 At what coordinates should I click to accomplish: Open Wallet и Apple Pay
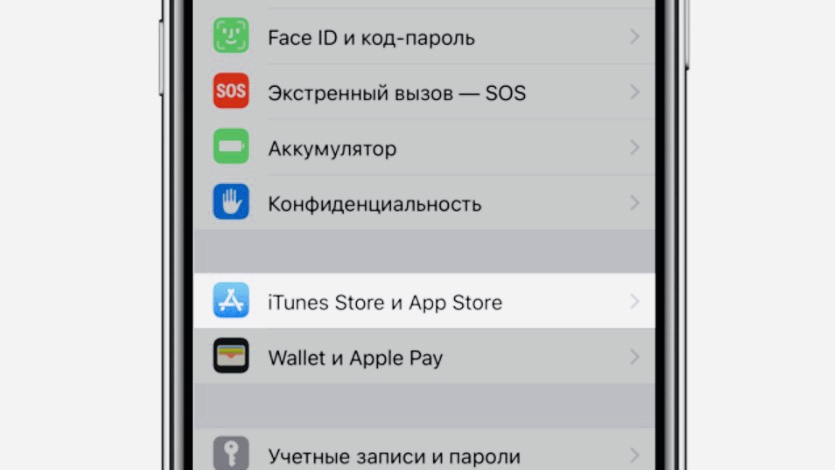point(355,357)
